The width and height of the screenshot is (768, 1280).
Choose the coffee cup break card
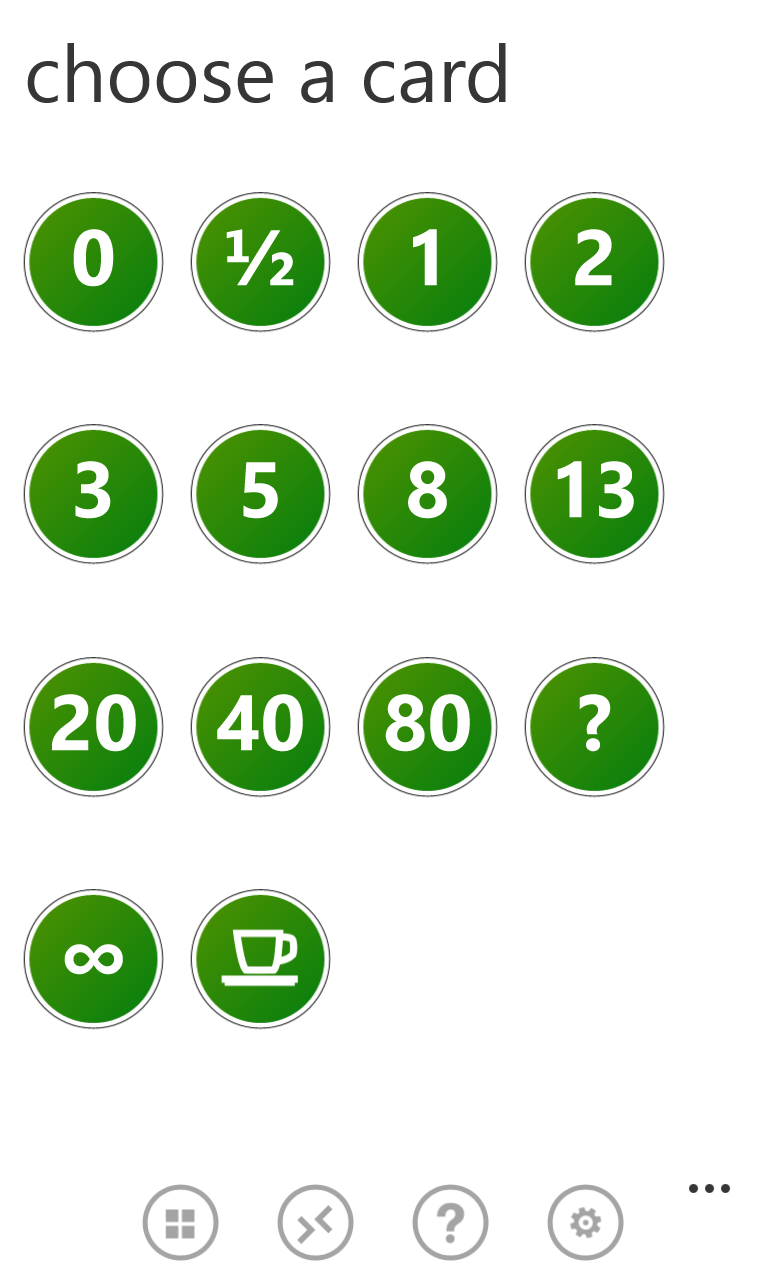pyautogui.click(x=260, y=958)
